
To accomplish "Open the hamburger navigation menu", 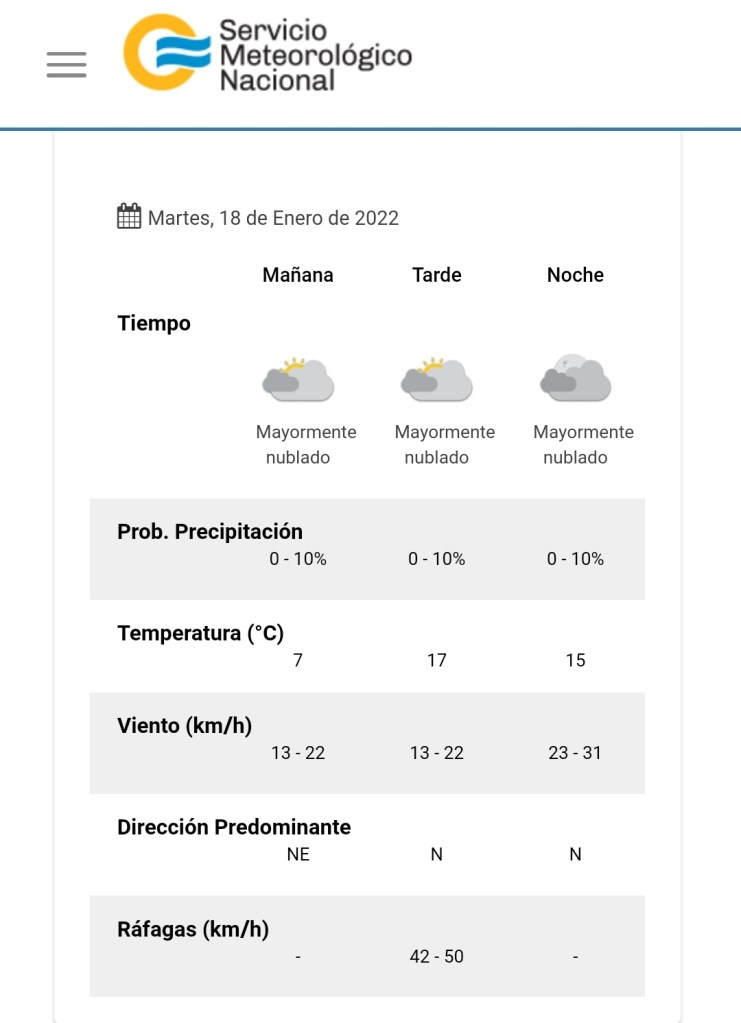I will tap(66, 64).
